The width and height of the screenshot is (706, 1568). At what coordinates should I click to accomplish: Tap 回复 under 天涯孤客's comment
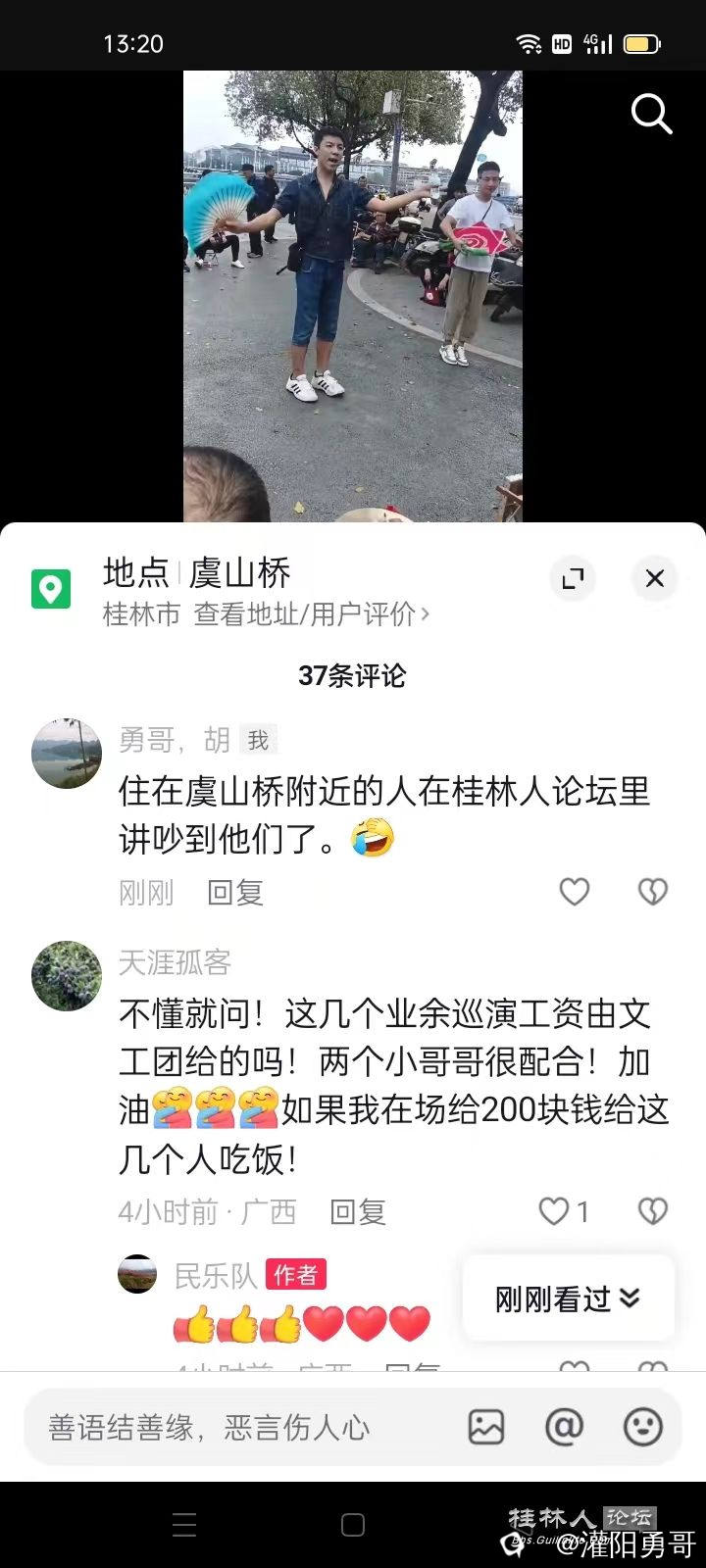(x=357, y=1212)
